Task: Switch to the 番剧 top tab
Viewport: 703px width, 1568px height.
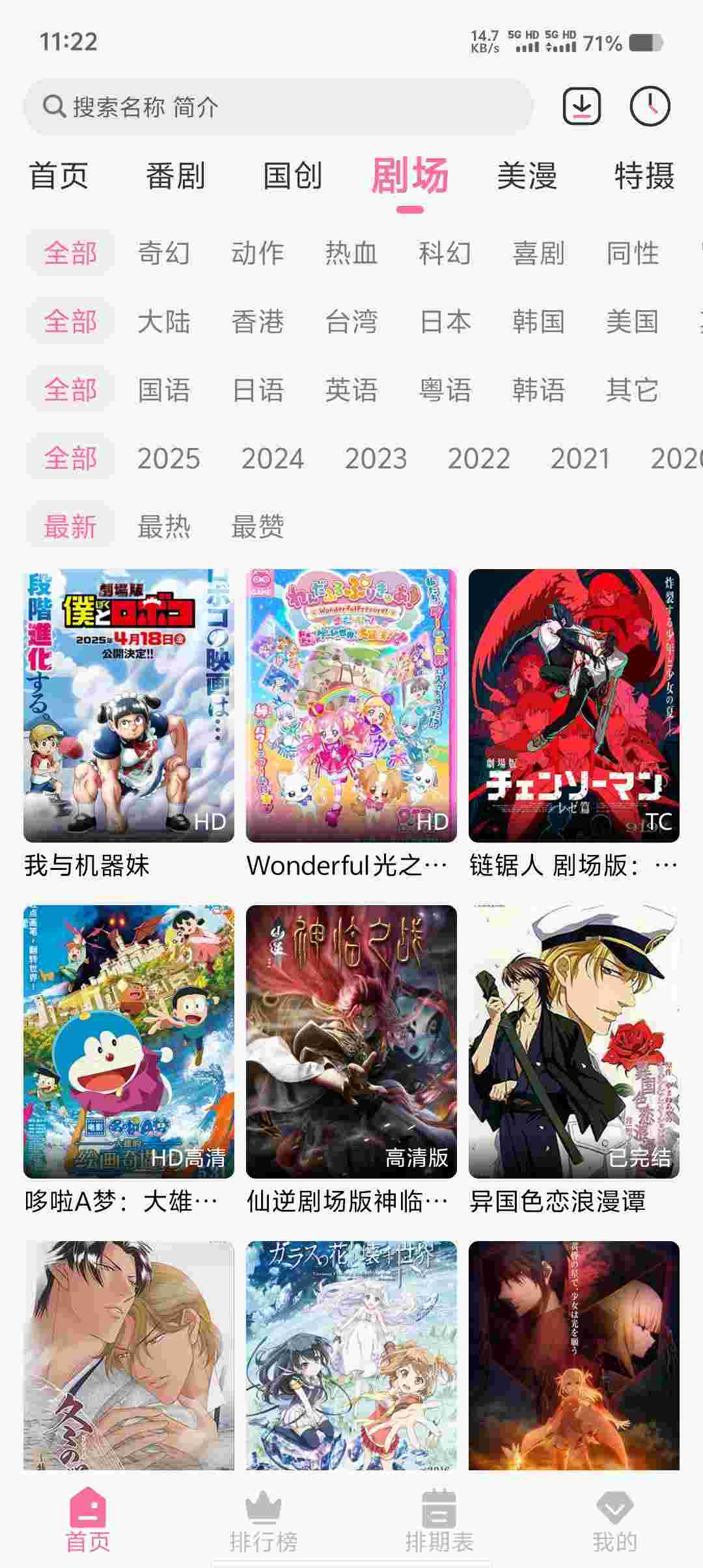Action: pyautogui.click(x=175, y=176)
